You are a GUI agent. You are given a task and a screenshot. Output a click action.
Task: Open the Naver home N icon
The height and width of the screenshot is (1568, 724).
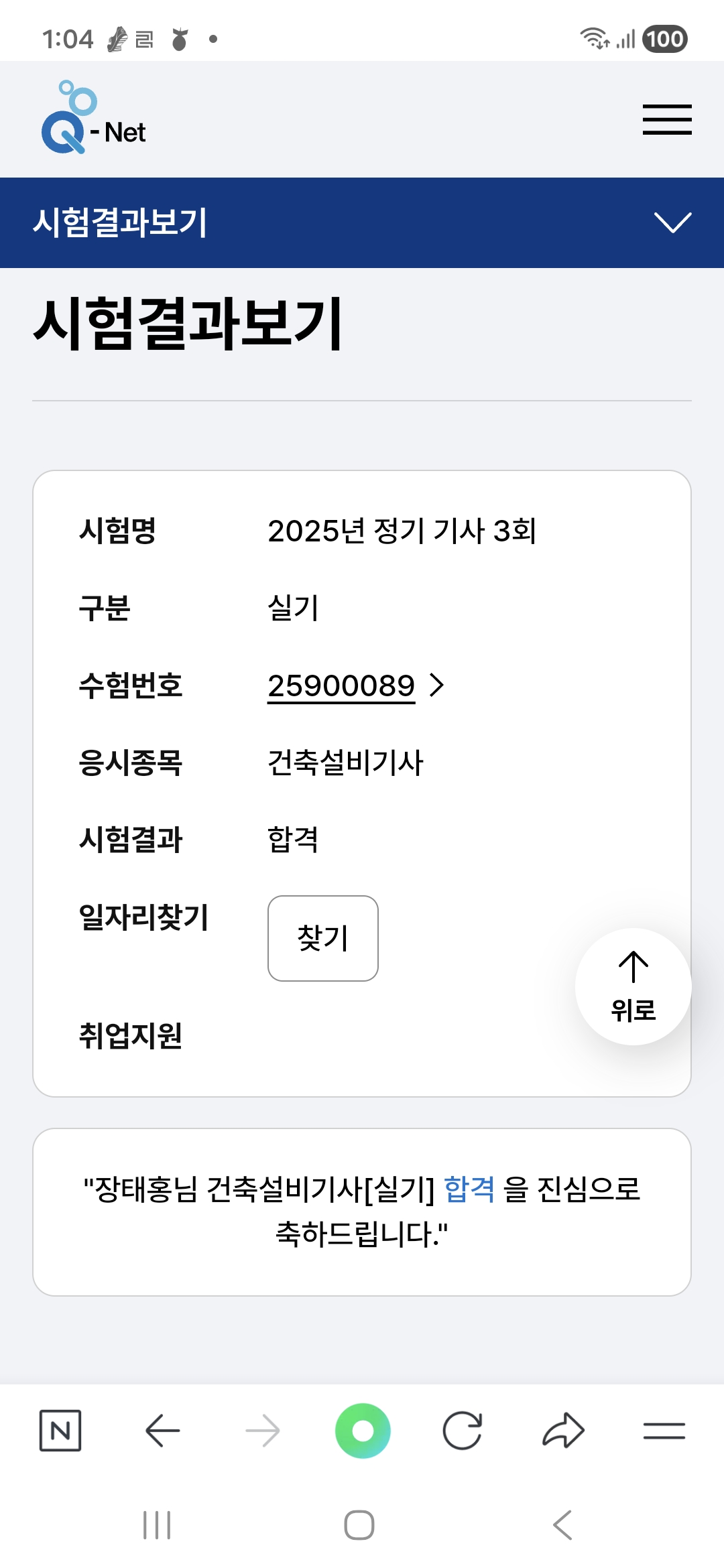tap(60, 1431)
